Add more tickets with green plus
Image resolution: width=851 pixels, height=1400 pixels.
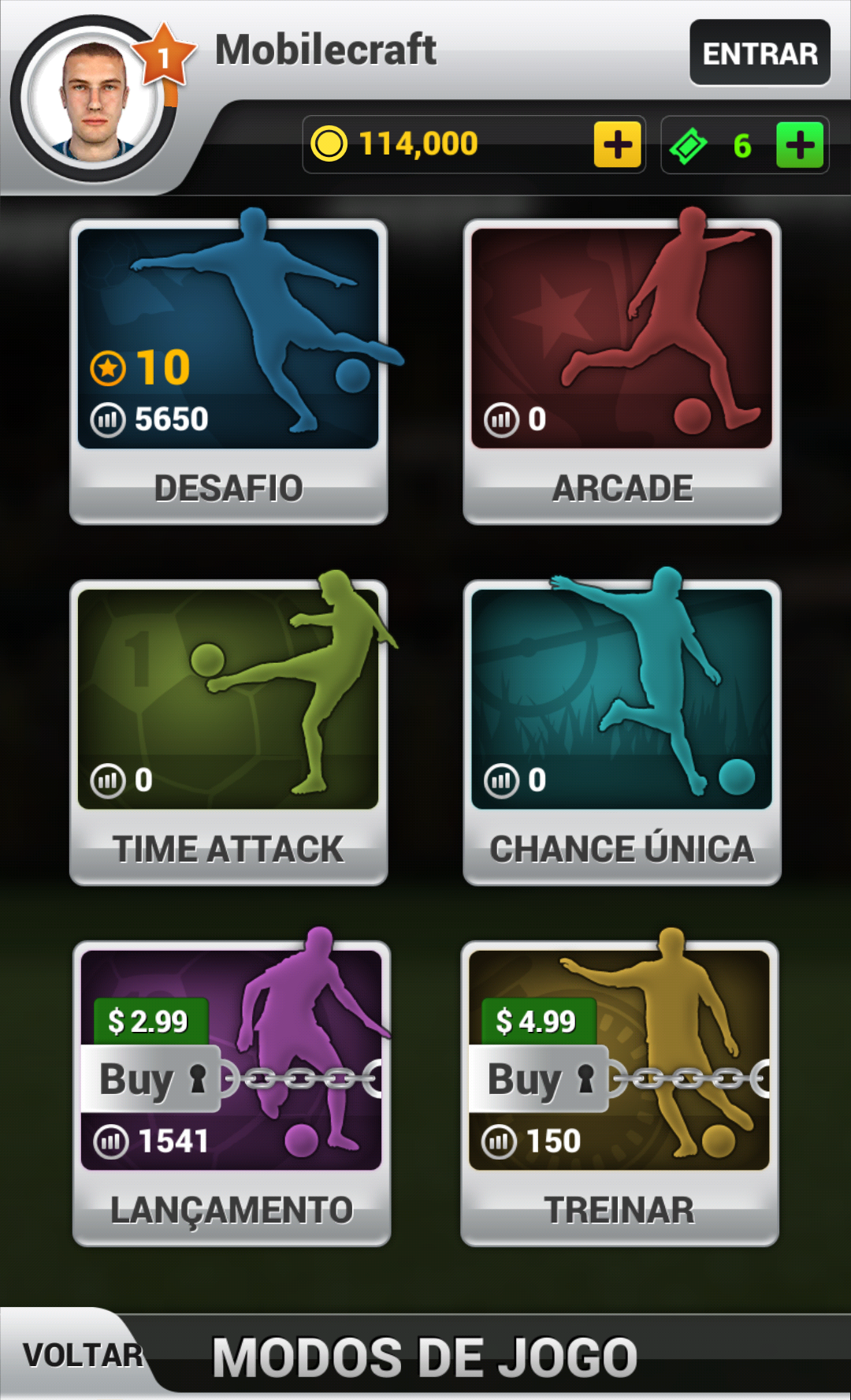(799, 145)
